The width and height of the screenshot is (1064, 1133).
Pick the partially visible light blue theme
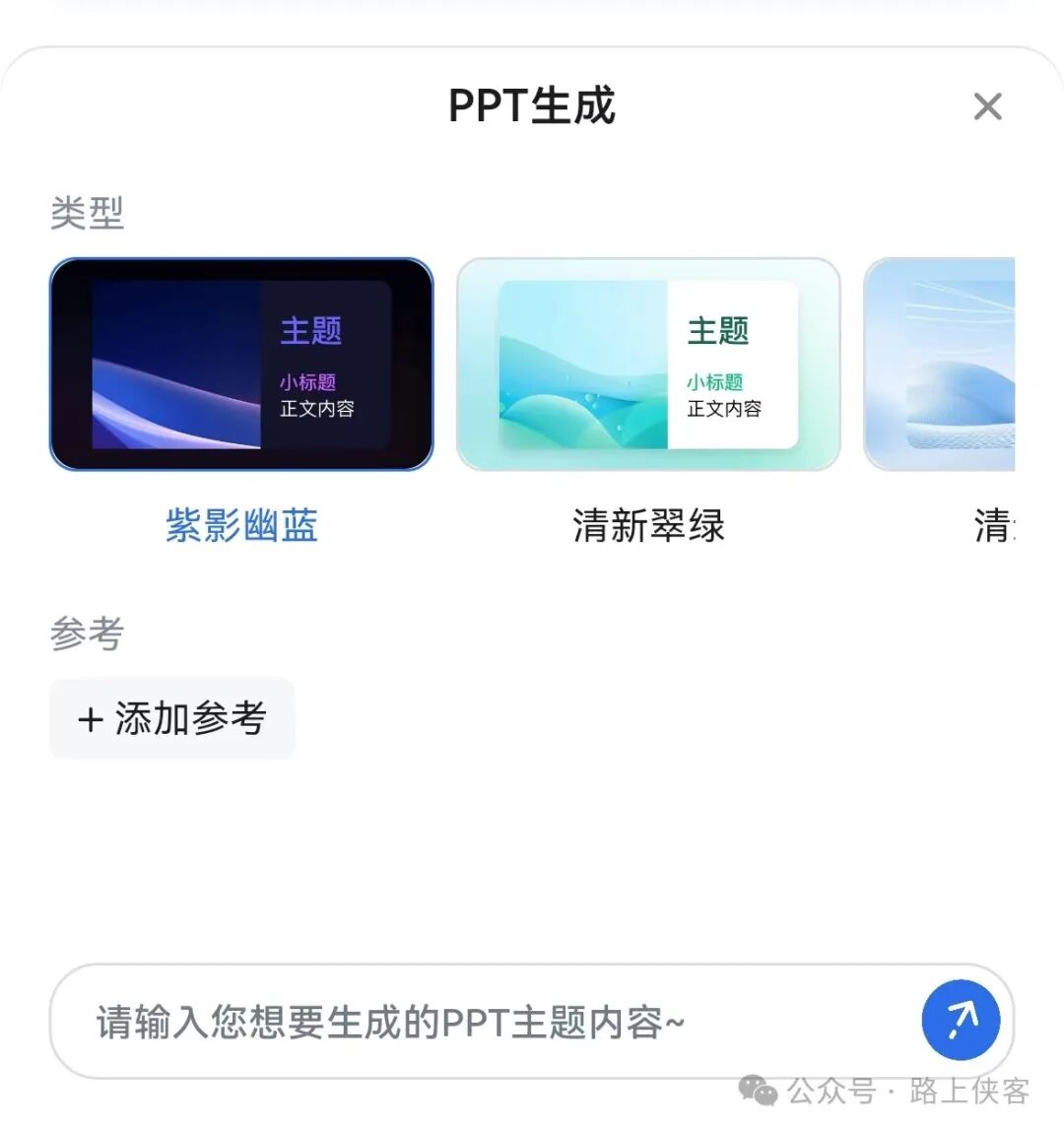(940, 365)
